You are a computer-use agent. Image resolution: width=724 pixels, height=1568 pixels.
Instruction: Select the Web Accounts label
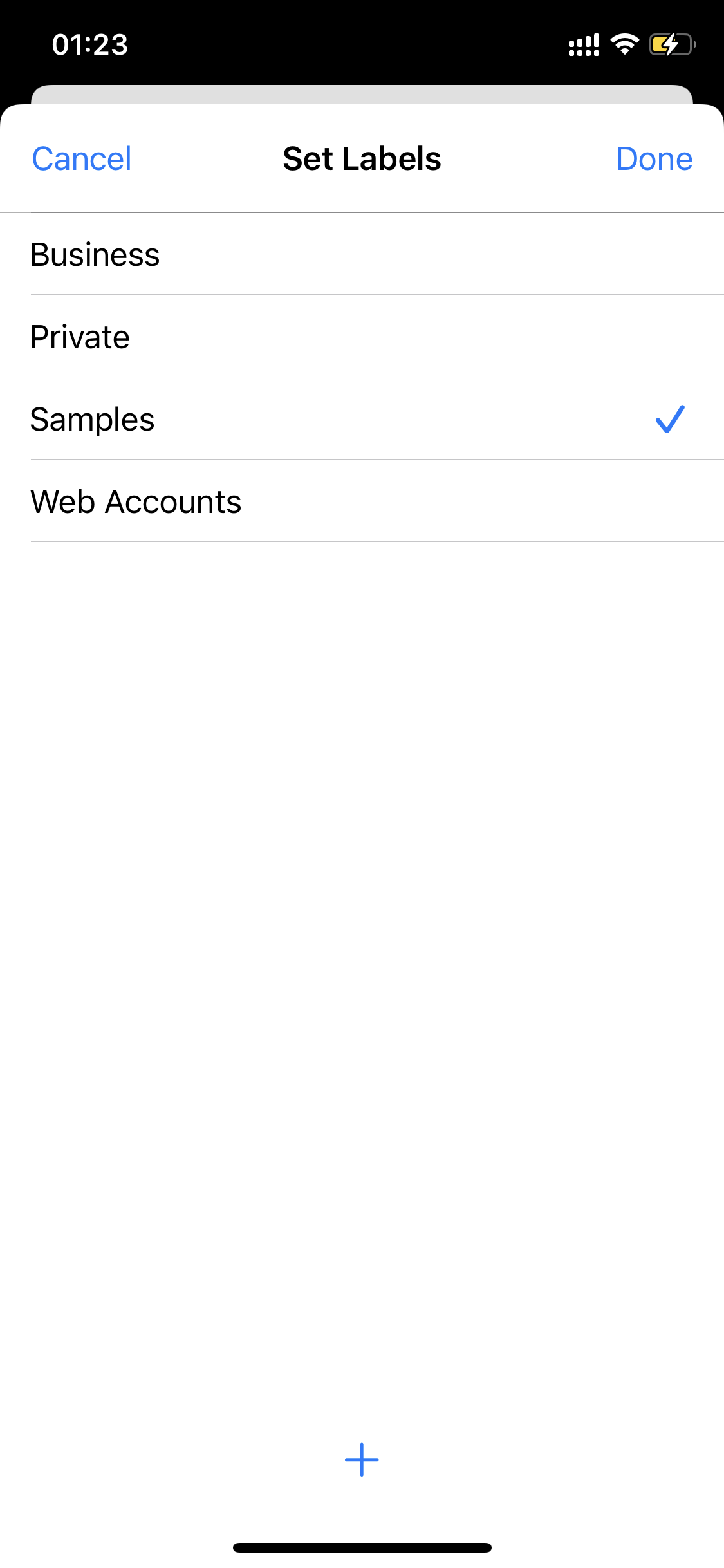362,501
